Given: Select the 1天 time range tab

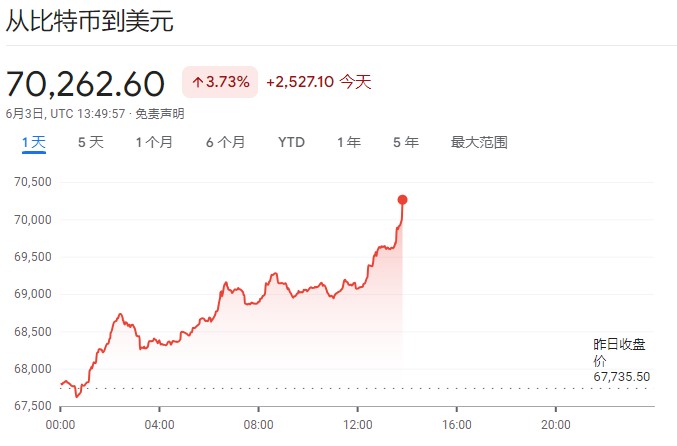Looking at the screenshot, I should click(34, 142).
